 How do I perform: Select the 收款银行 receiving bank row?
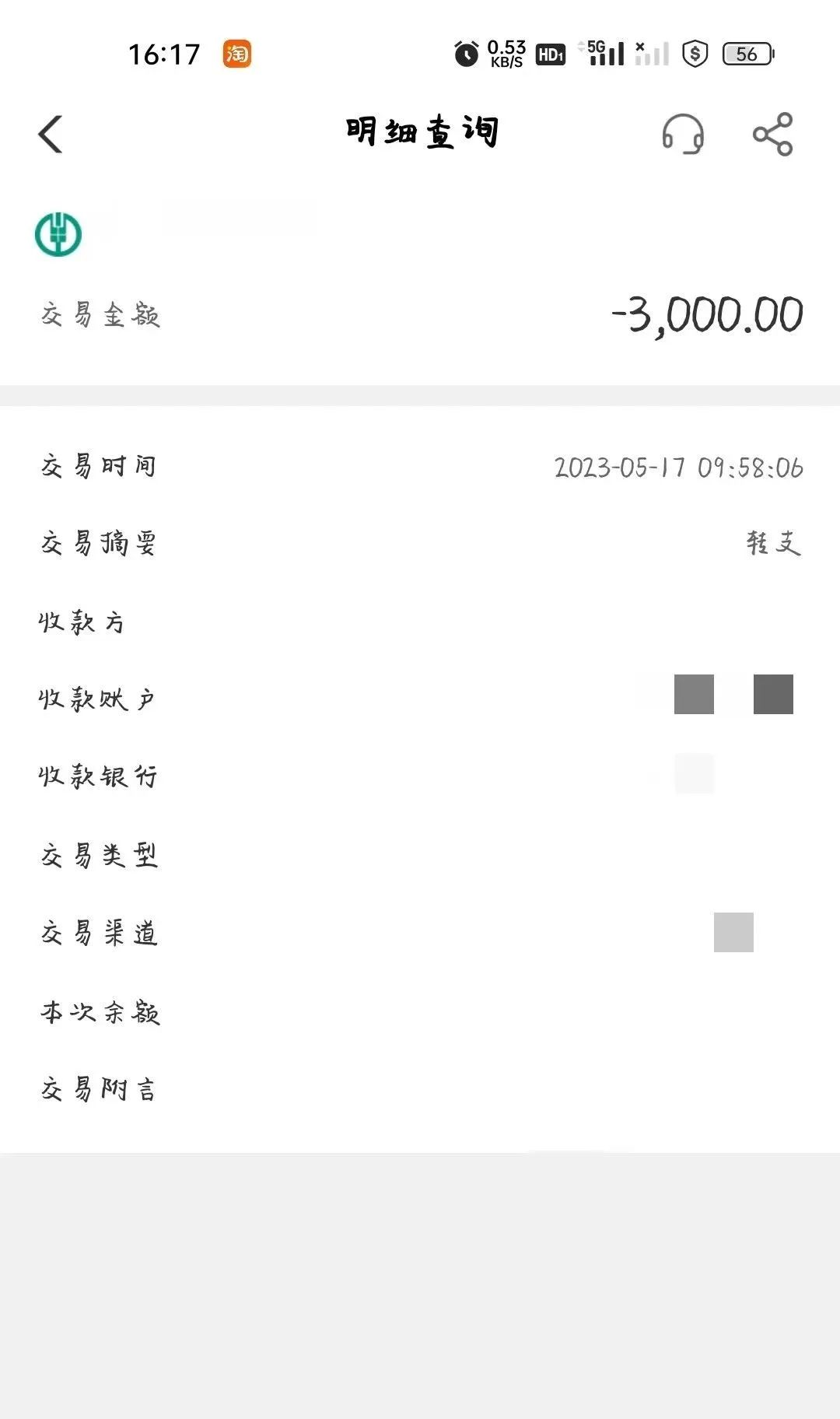pyautogui.click(x=100, y=776)
